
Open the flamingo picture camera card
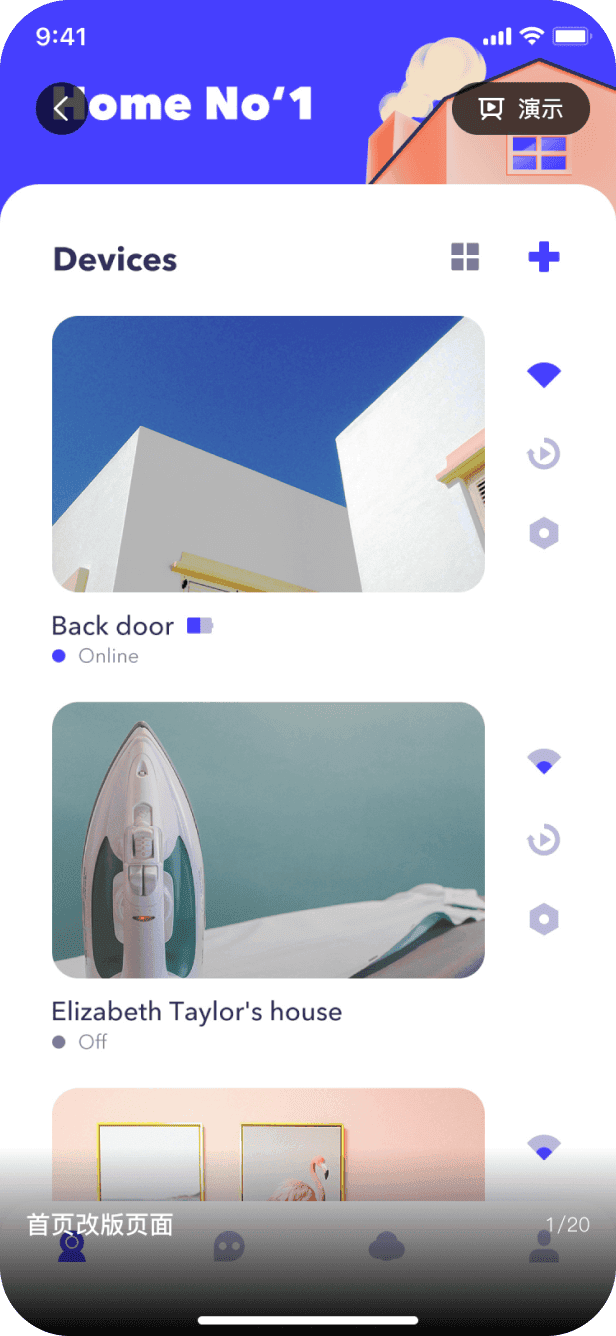click(268, 1145)
